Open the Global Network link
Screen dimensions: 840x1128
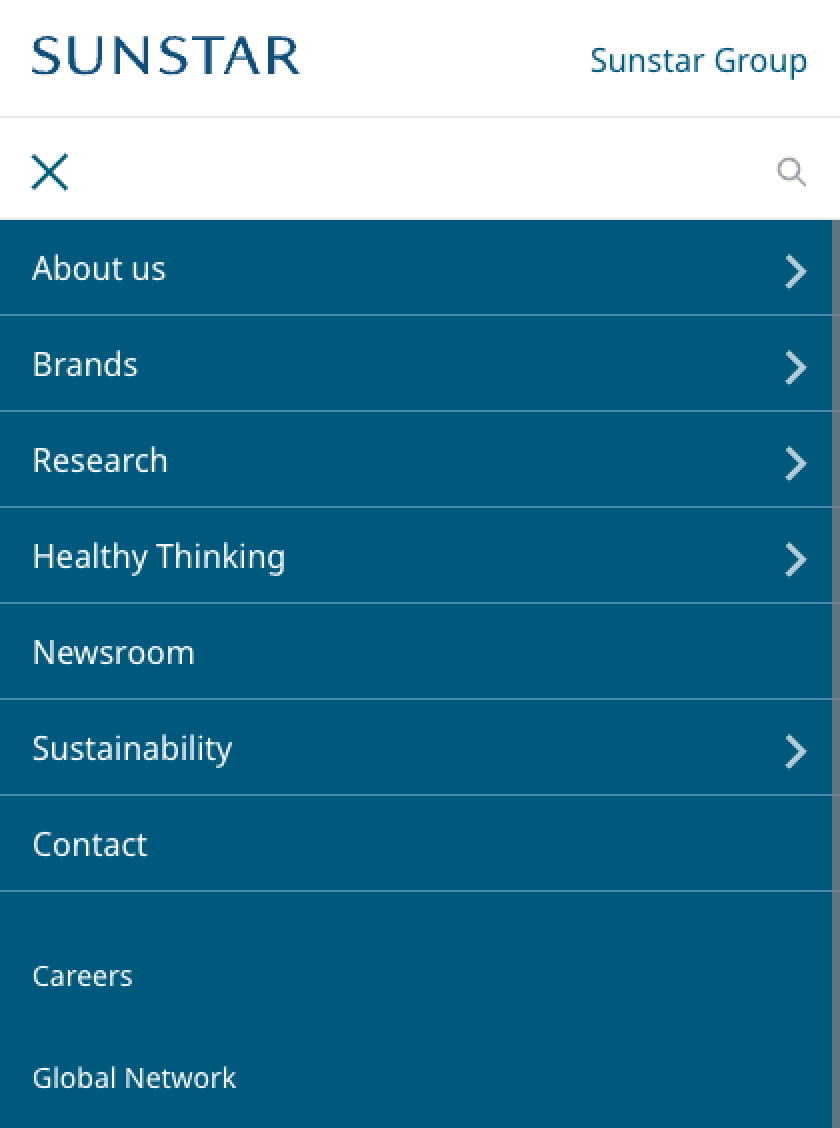coord(134,1078)
